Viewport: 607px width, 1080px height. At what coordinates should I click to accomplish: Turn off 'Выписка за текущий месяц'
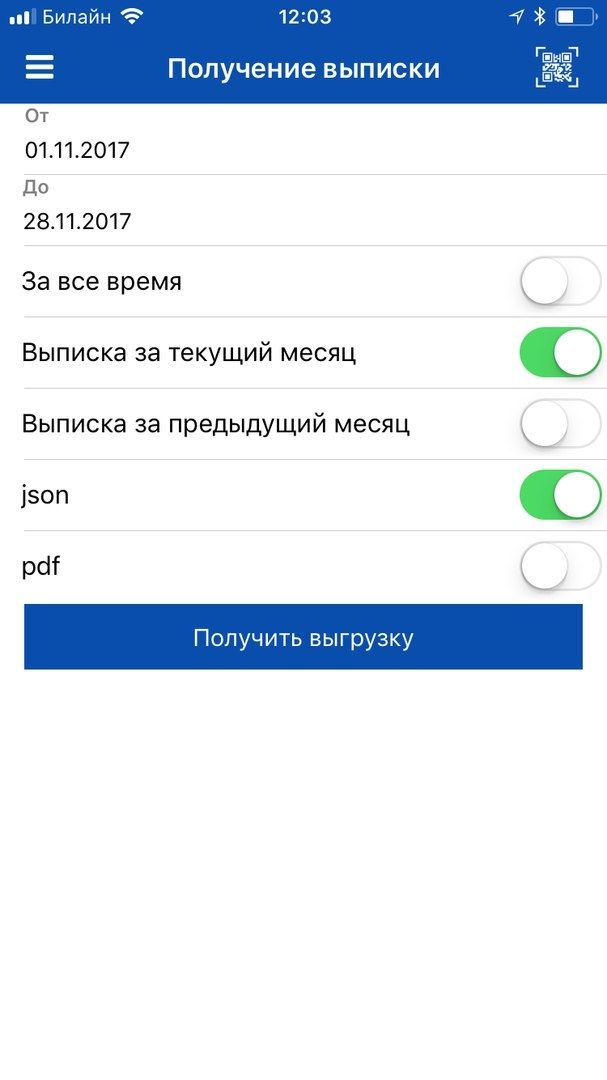560,353
